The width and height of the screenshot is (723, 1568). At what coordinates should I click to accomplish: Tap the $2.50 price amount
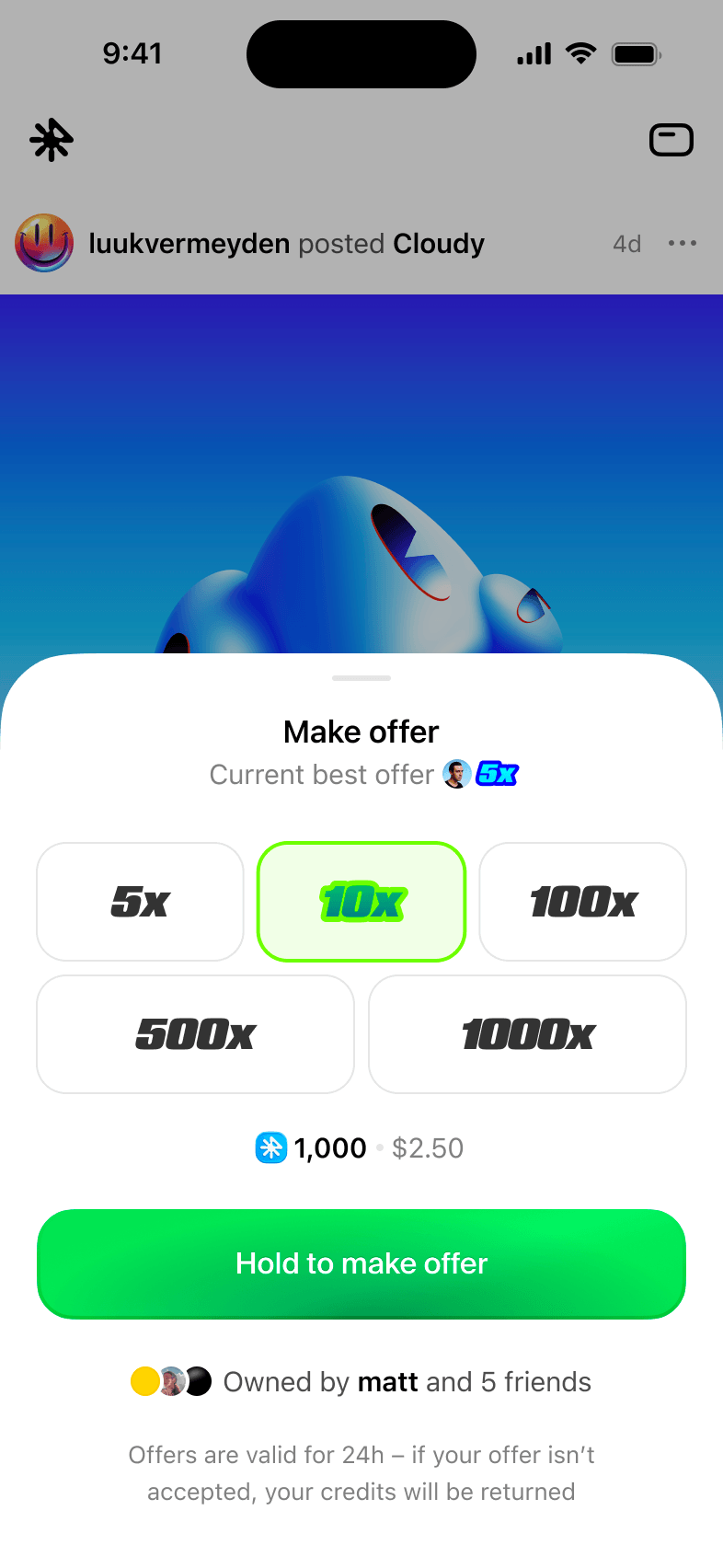(427, 1147)
